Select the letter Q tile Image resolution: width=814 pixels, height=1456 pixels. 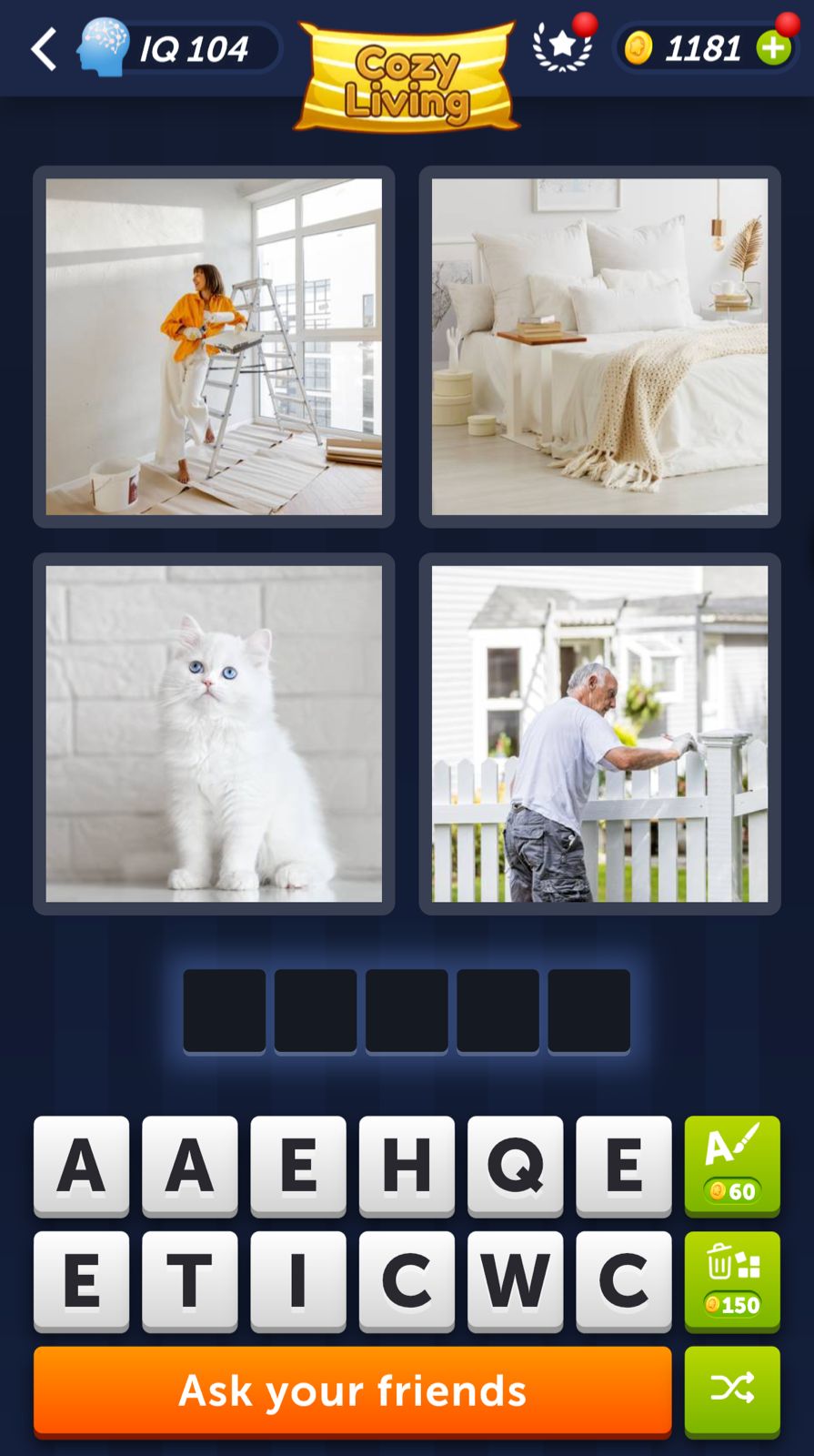coord(515,1165)
